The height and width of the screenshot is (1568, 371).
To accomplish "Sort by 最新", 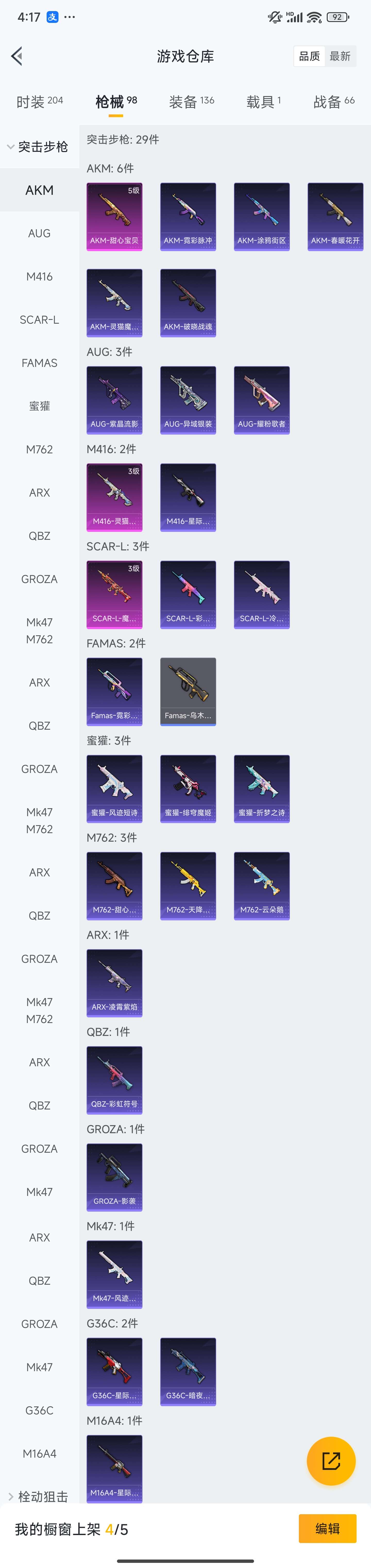I will click(340, 56).
